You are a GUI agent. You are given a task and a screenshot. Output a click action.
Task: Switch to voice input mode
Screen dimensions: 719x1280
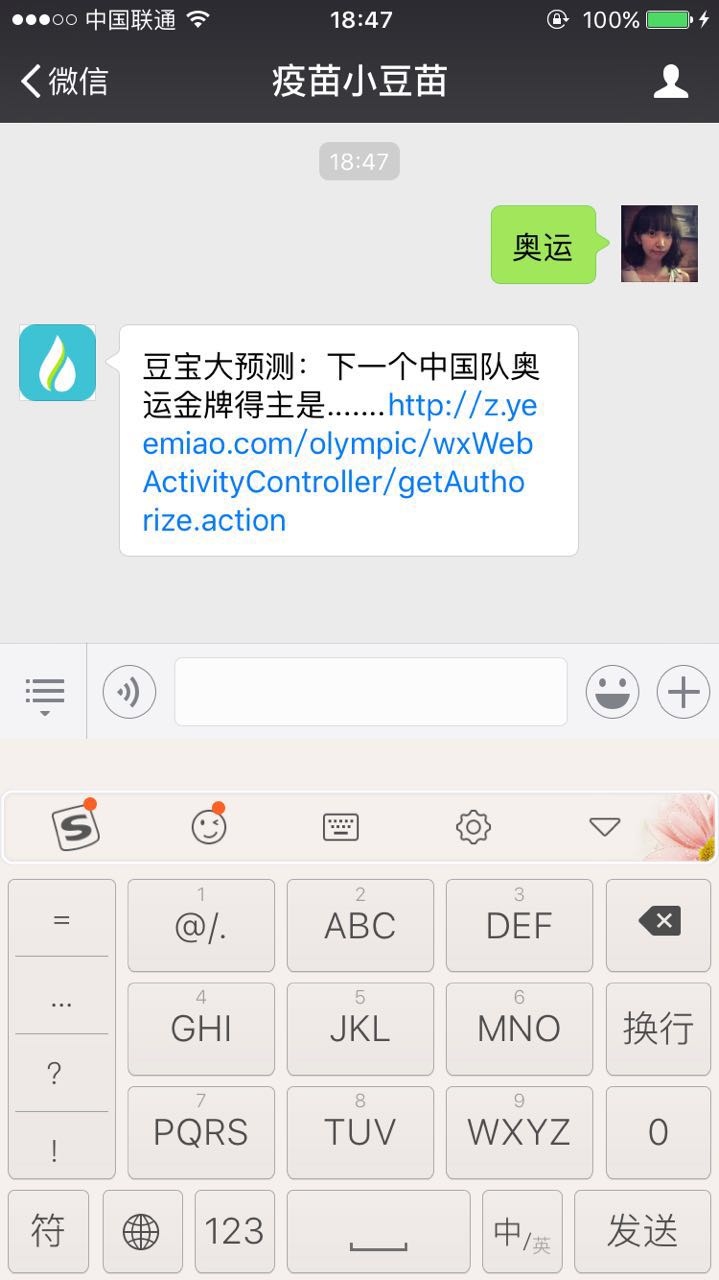129,692
